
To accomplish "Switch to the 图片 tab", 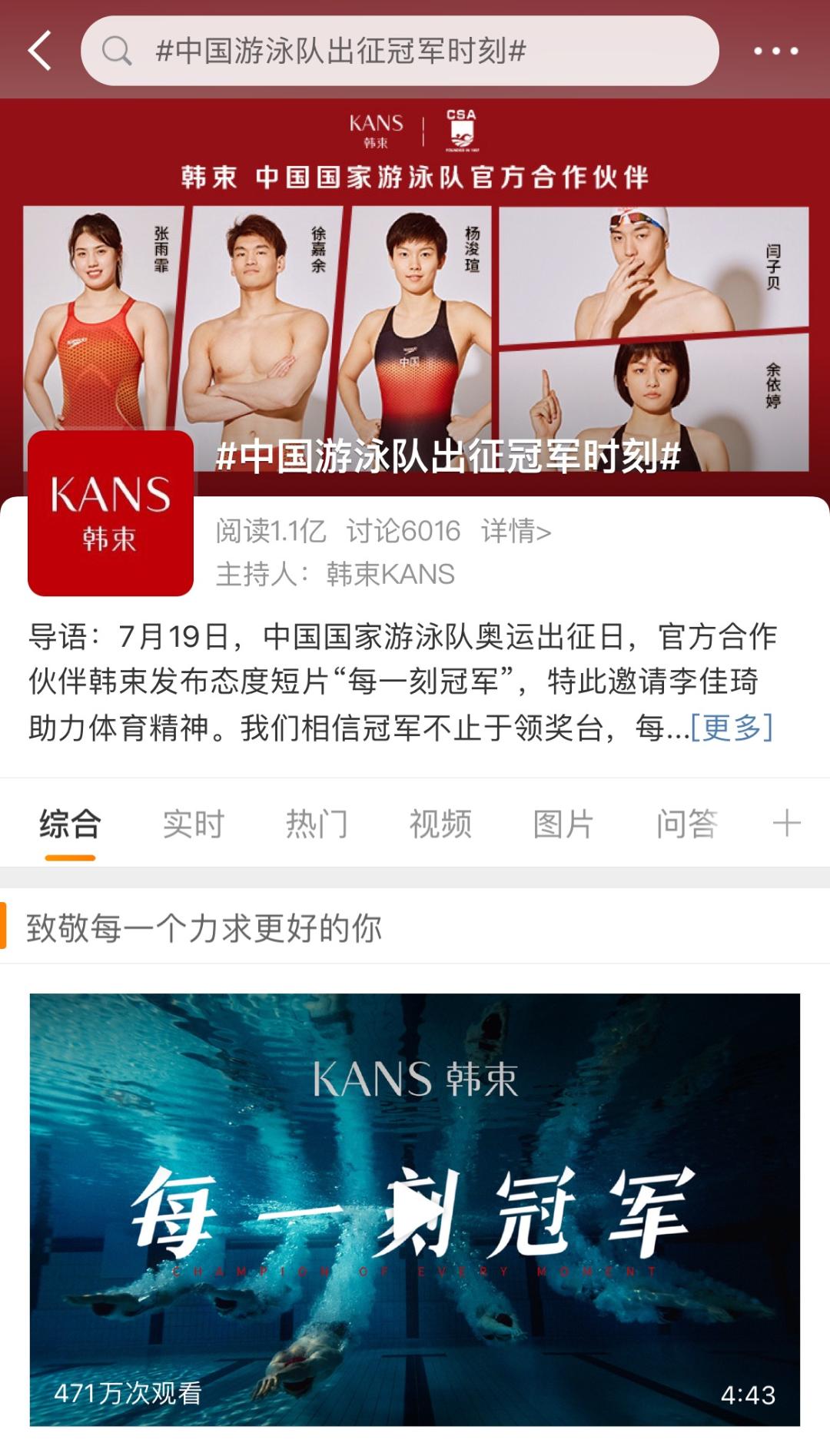I will pos(563,824).
